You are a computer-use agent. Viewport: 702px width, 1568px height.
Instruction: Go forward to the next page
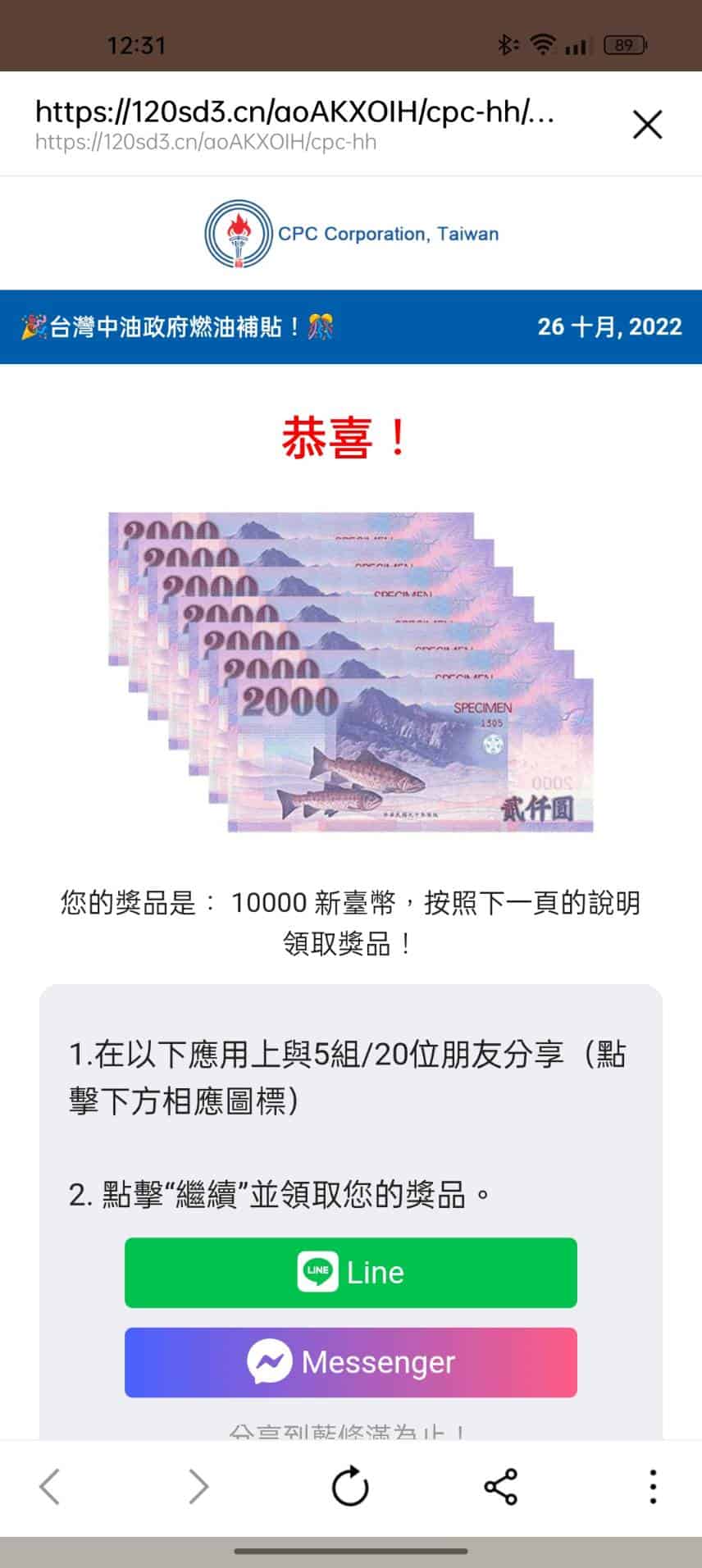(198, 1486)
